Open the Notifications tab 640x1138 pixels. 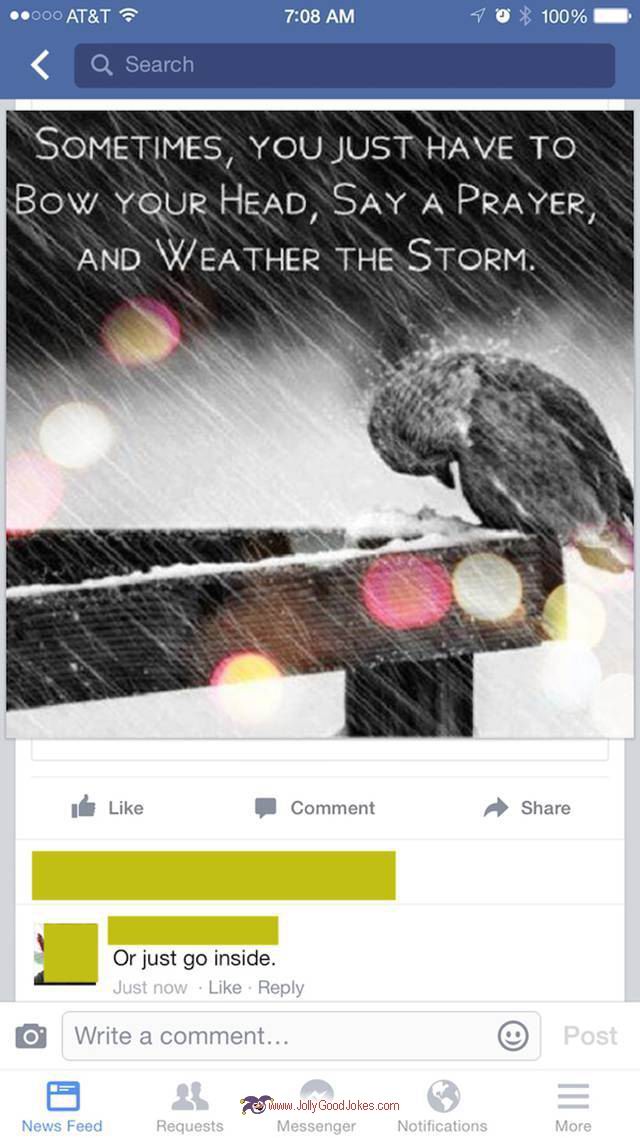pos(442,1106)
